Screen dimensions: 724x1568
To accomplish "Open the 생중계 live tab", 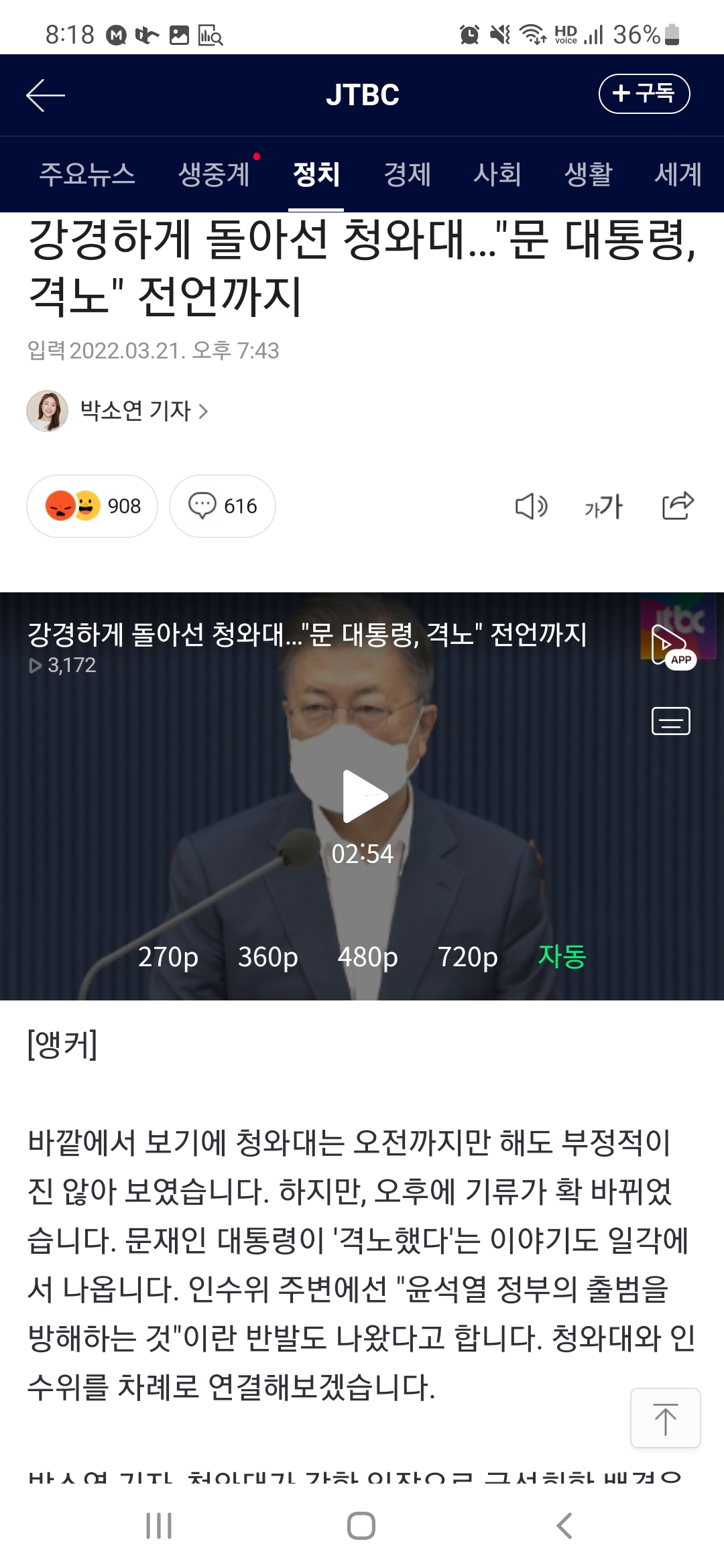I will (214, 174).
